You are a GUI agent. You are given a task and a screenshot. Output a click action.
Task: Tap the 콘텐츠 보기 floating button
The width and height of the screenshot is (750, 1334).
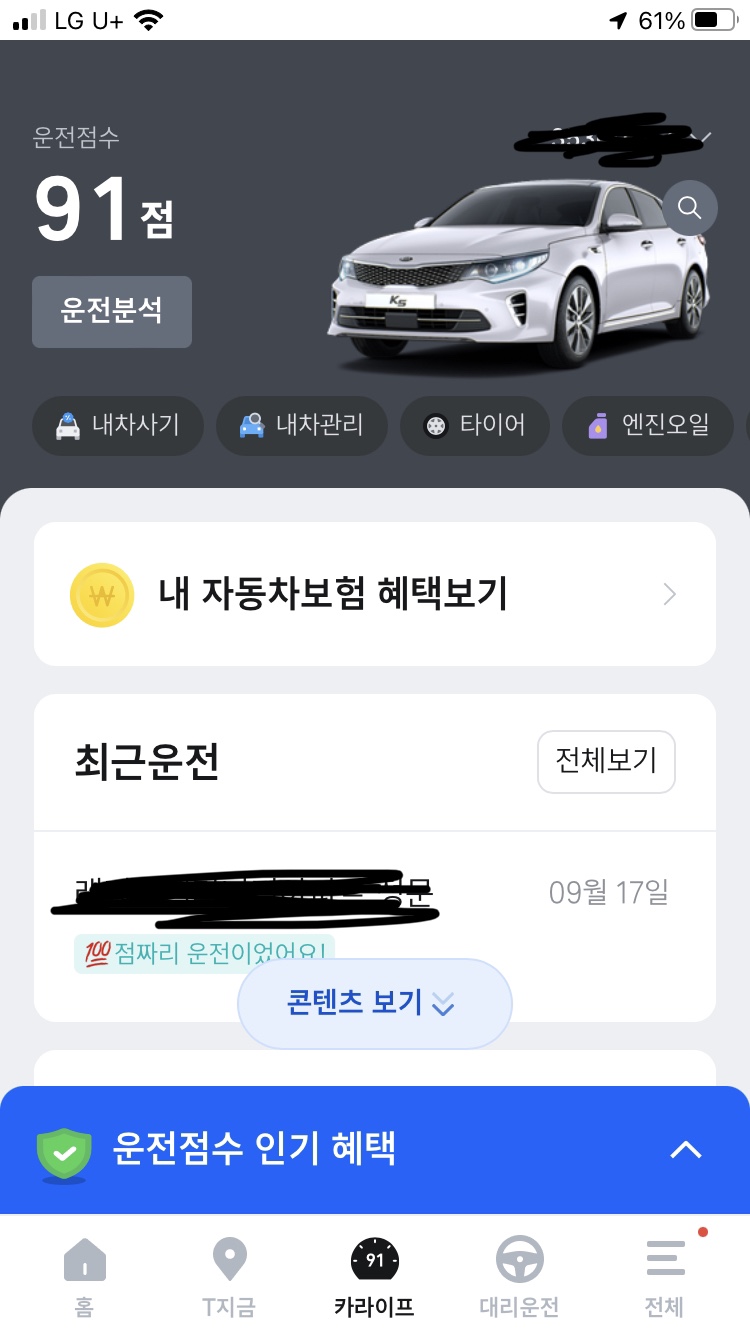pos(375,1003)
